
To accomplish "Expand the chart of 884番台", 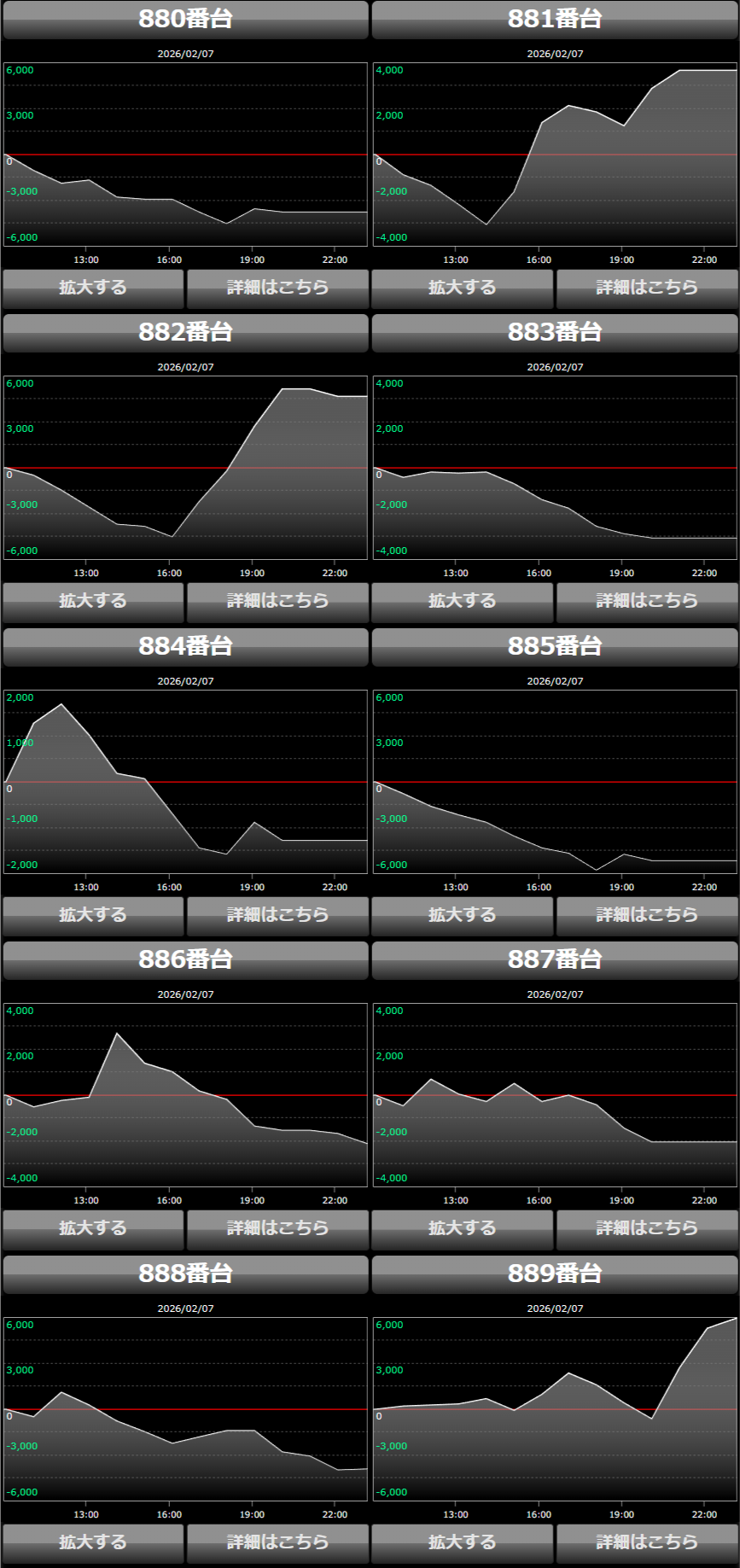I will (93, 915).
